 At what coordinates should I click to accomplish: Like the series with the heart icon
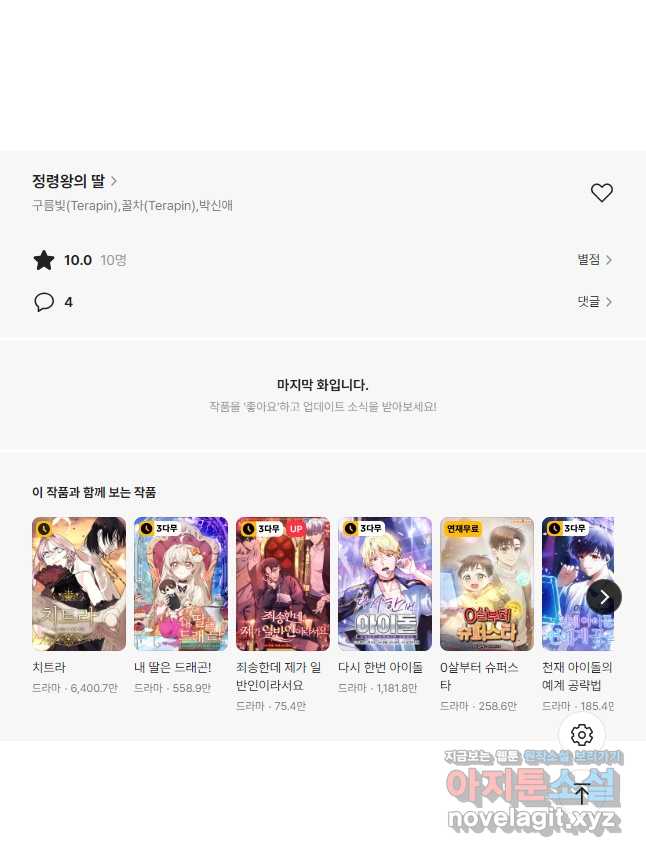point(601,193)
